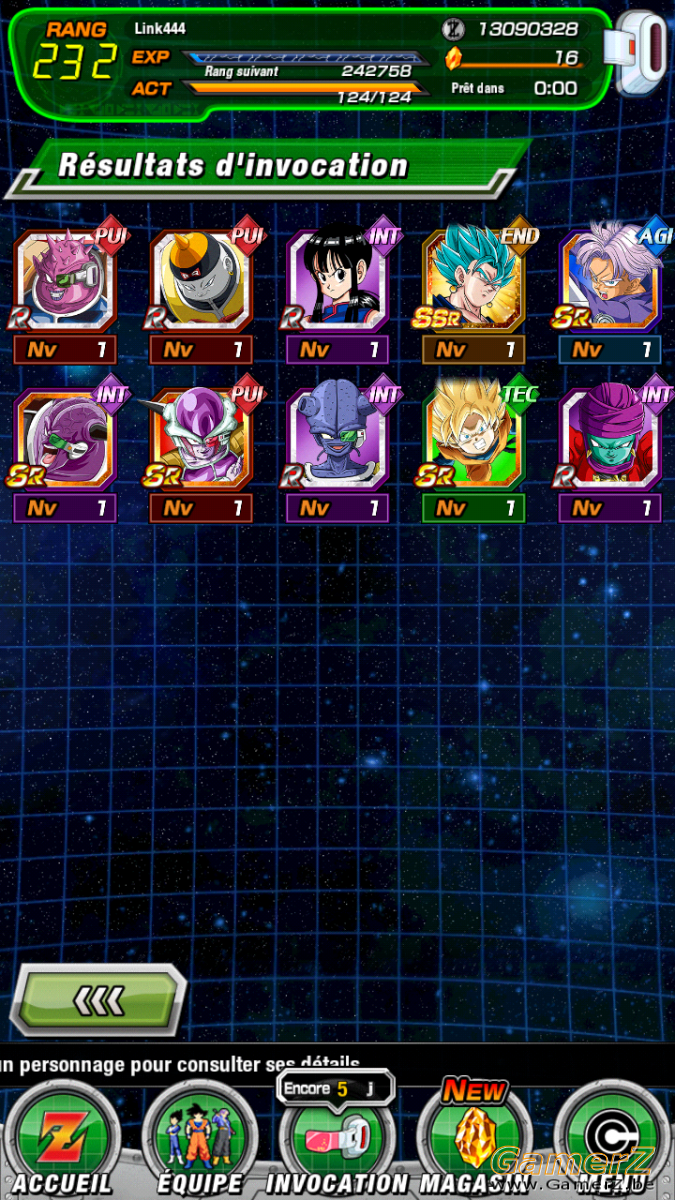Image resolution: width=675 pixels, height=1200 pixels.
Task: Open the R INT turbaned green character card
Action: point(610,438)
